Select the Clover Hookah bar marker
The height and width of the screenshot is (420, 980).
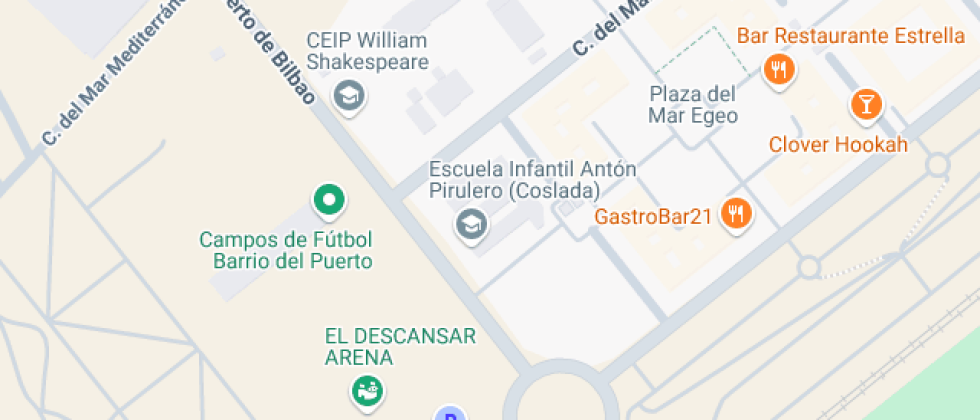pos(866,104)
